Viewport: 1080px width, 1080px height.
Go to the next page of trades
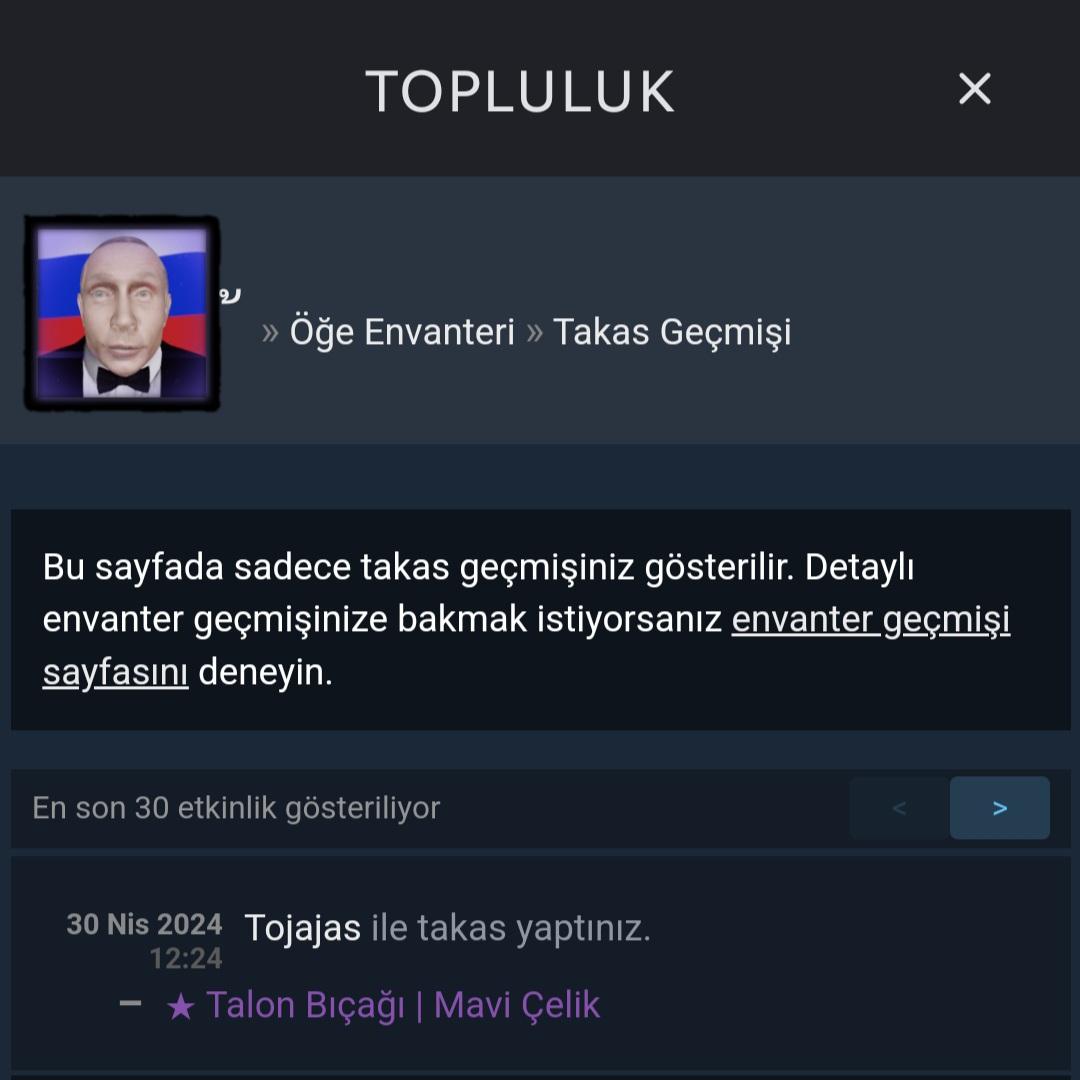999,808
